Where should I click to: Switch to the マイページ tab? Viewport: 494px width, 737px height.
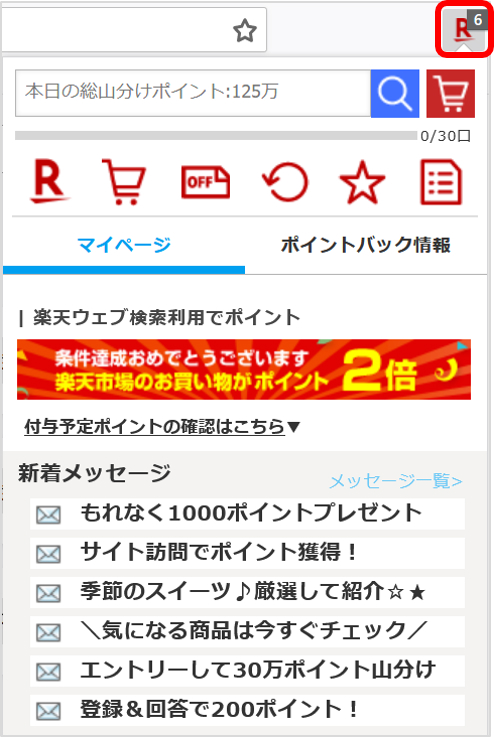click(x=124, y=245)
